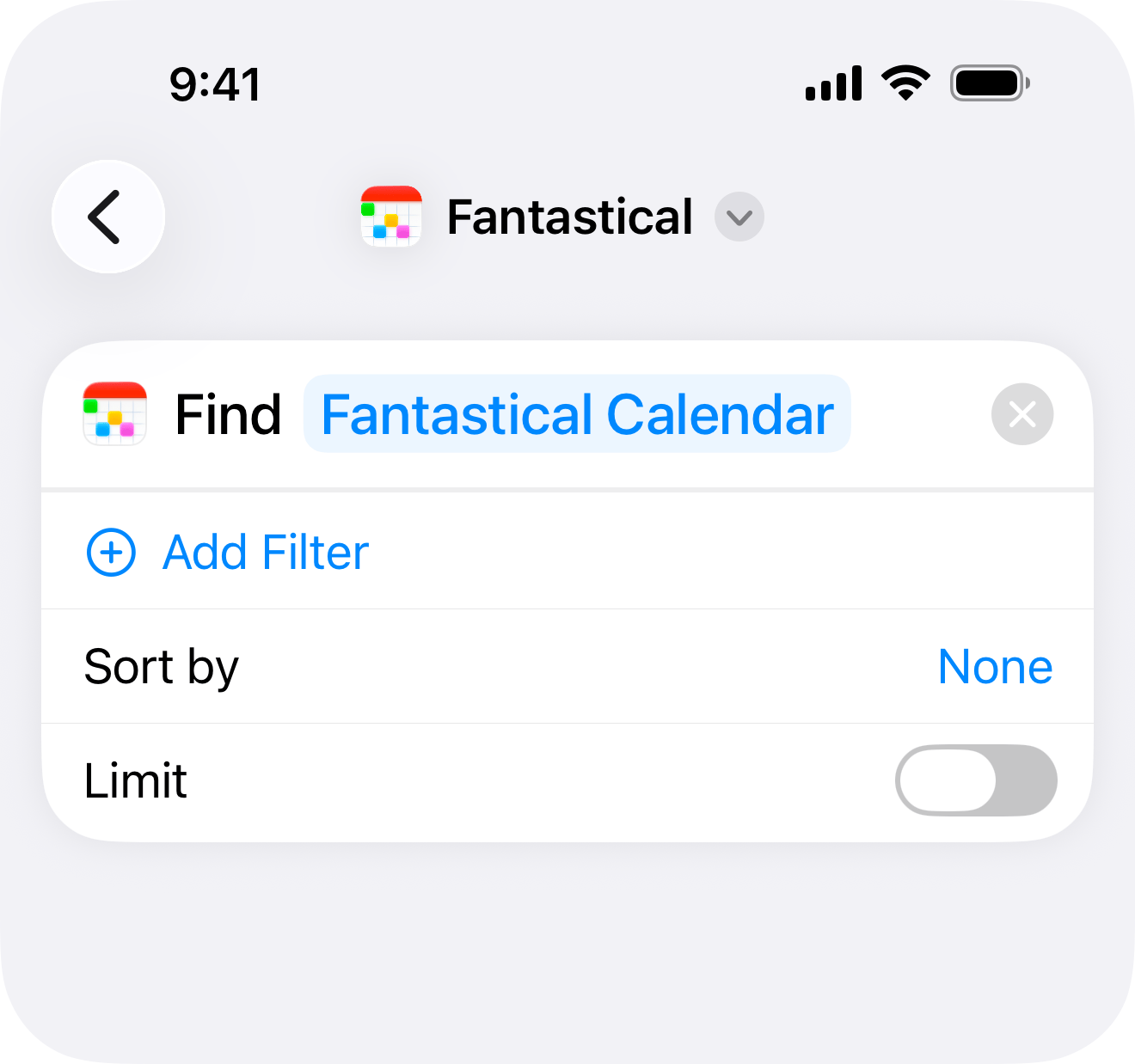Expand the Fantastical title dropdown
The image size is (1135, 1064).
point(739,217)
